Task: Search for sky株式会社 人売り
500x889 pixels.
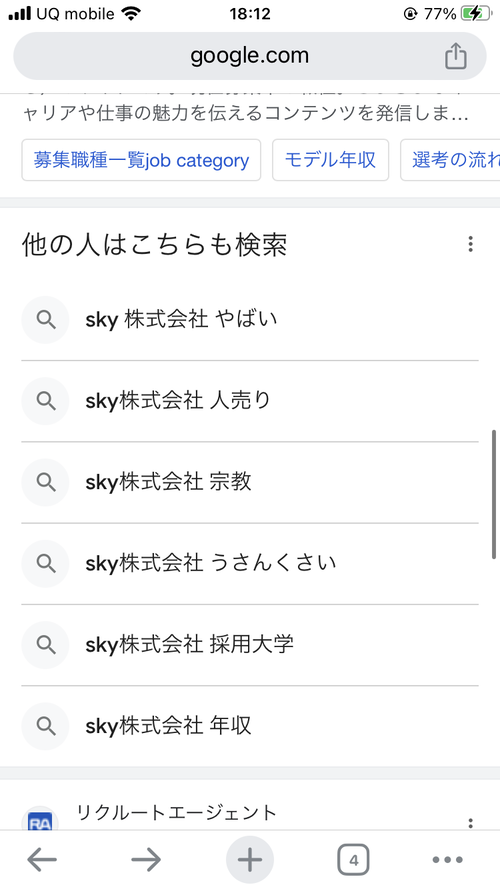Action: pyautogui.click(x=250, y=401)
